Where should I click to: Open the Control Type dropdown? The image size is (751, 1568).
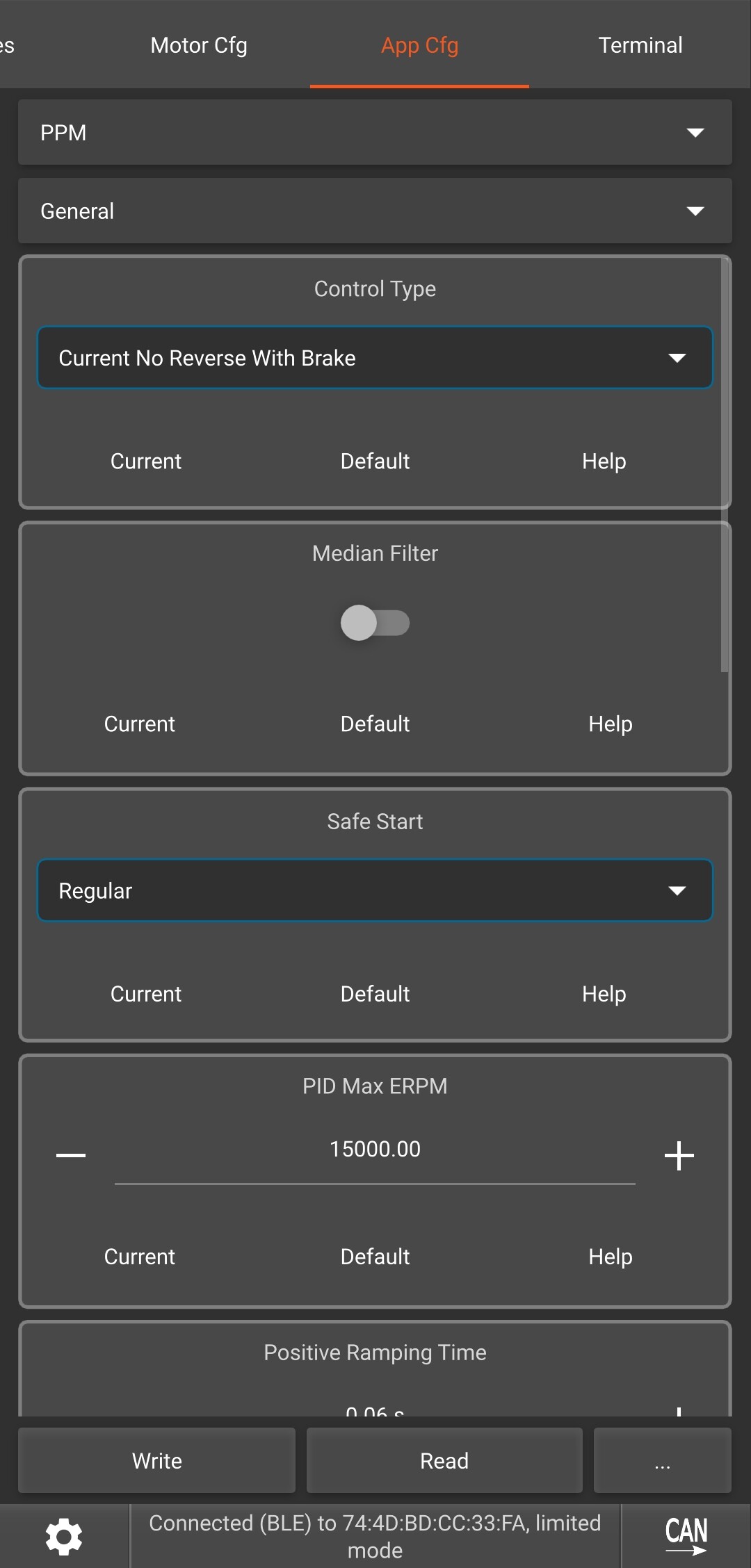375,358
